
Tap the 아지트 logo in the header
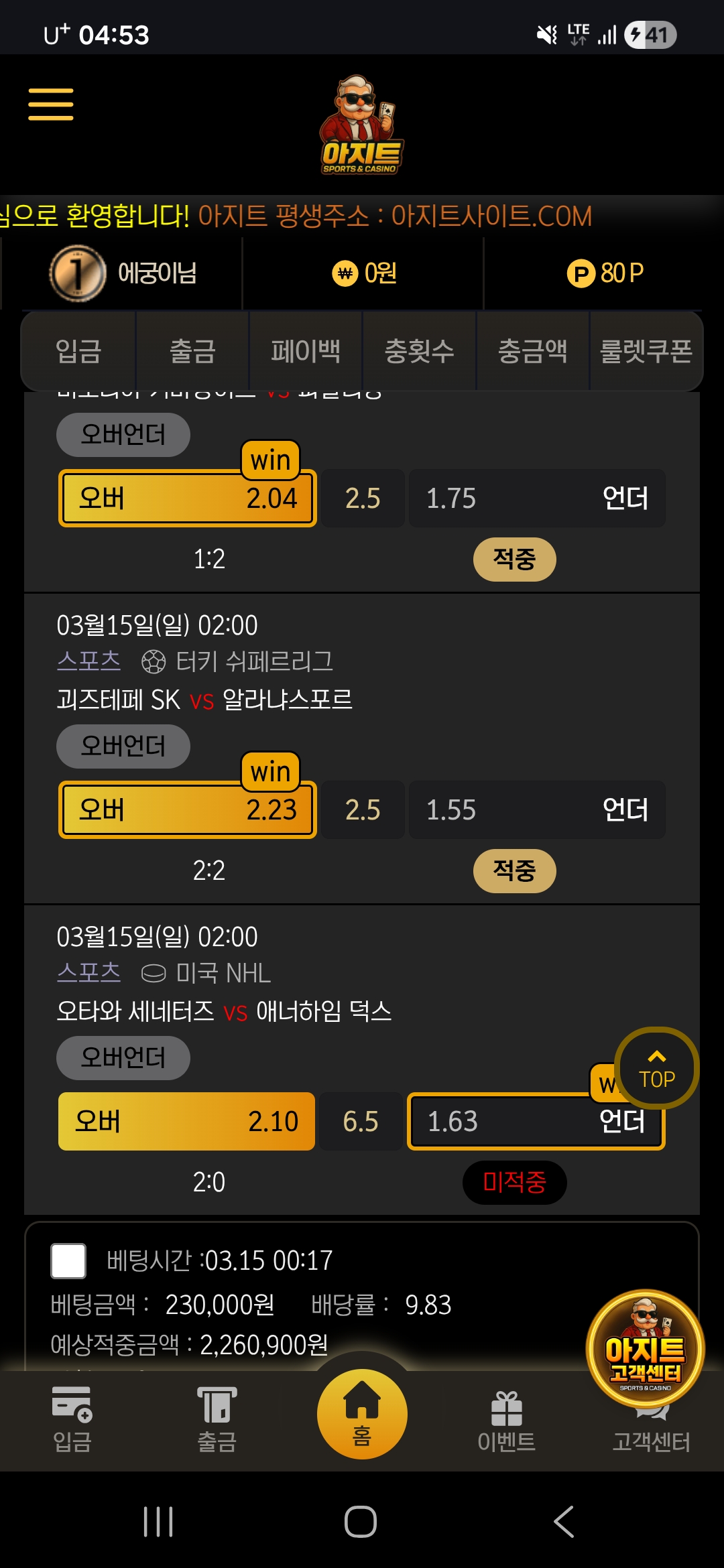pos(362,125)
